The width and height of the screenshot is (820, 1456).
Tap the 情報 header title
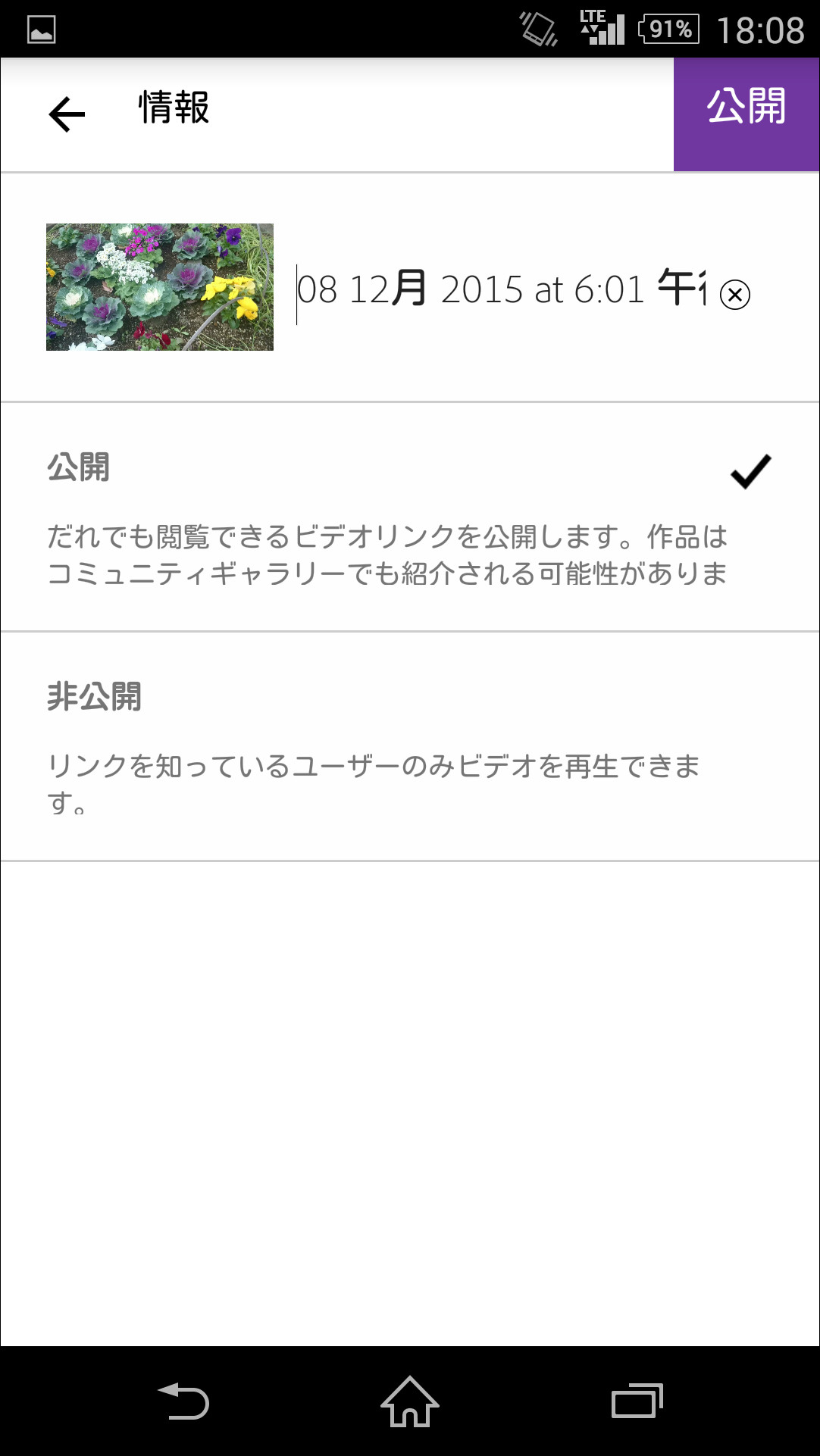[x=173, y=108]
